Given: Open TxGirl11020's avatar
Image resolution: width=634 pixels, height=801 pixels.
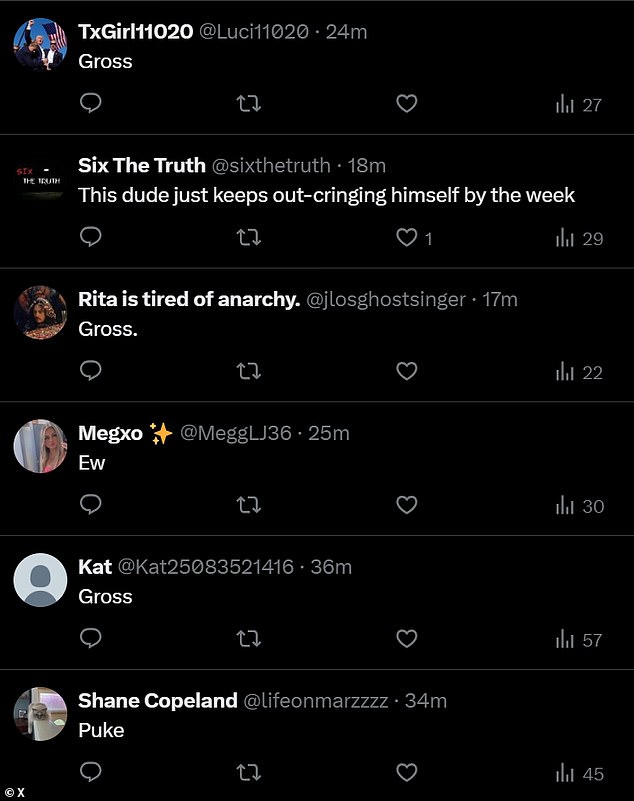Looking at the screenshot, I should coord(40,45).
